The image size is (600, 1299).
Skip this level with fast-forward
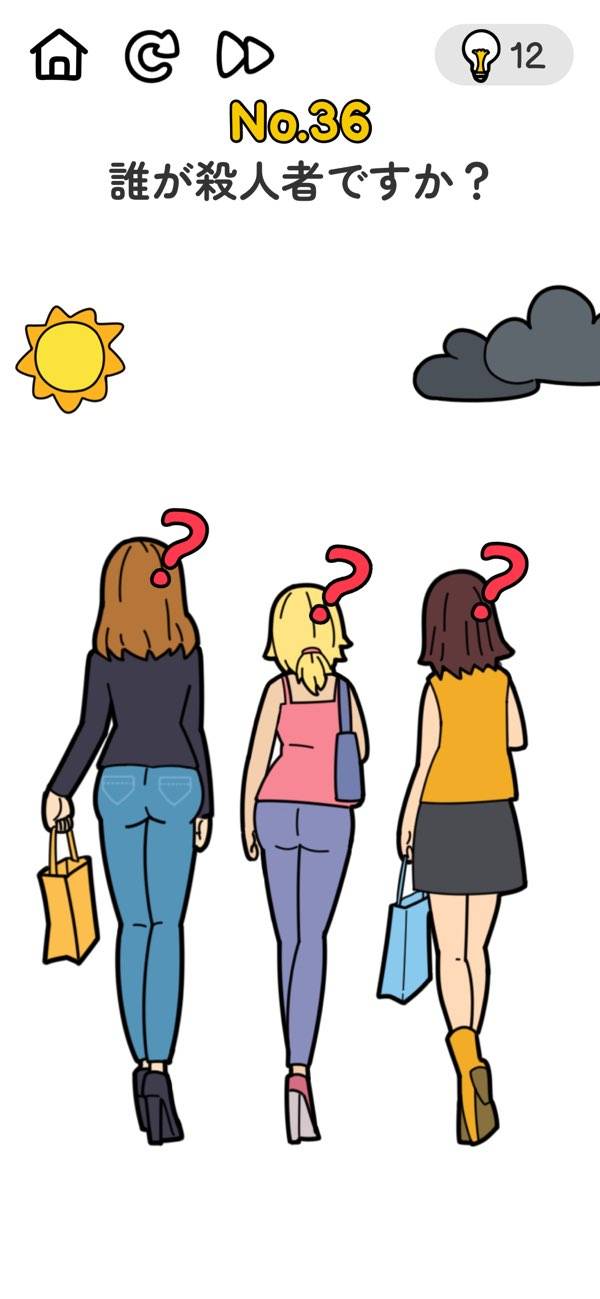[x=244, y=55]
